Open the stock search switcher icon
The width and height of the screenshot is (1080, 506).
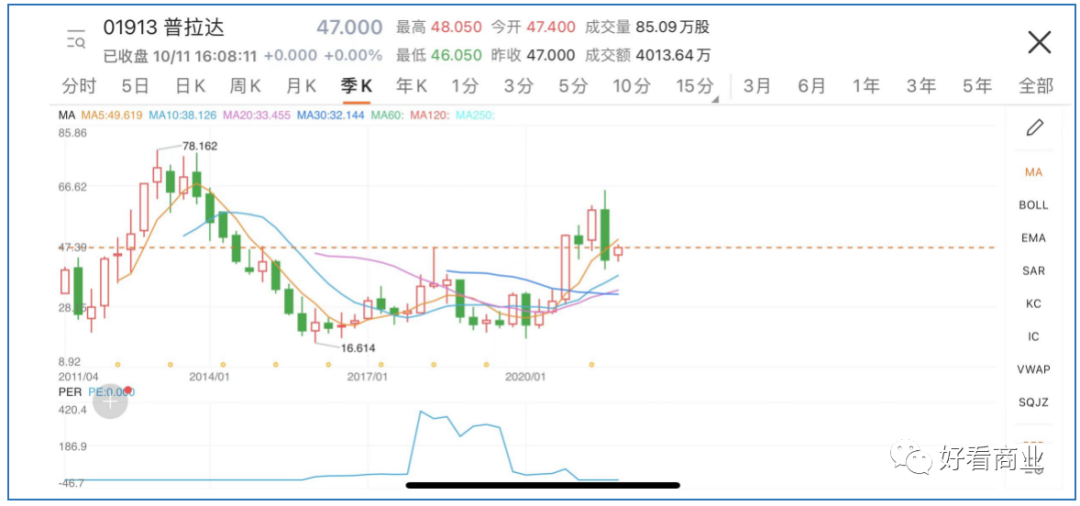pyautogui.click(x=75, y=40)
